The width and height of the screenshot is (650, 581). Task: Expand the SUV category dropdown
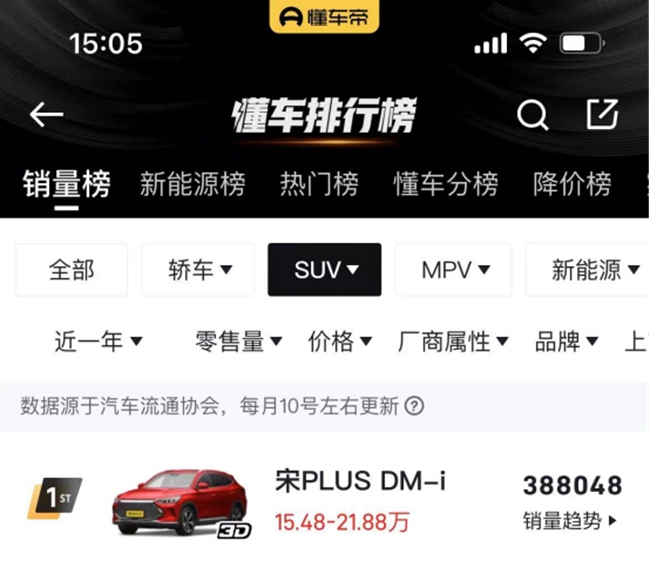coord(324,270)
